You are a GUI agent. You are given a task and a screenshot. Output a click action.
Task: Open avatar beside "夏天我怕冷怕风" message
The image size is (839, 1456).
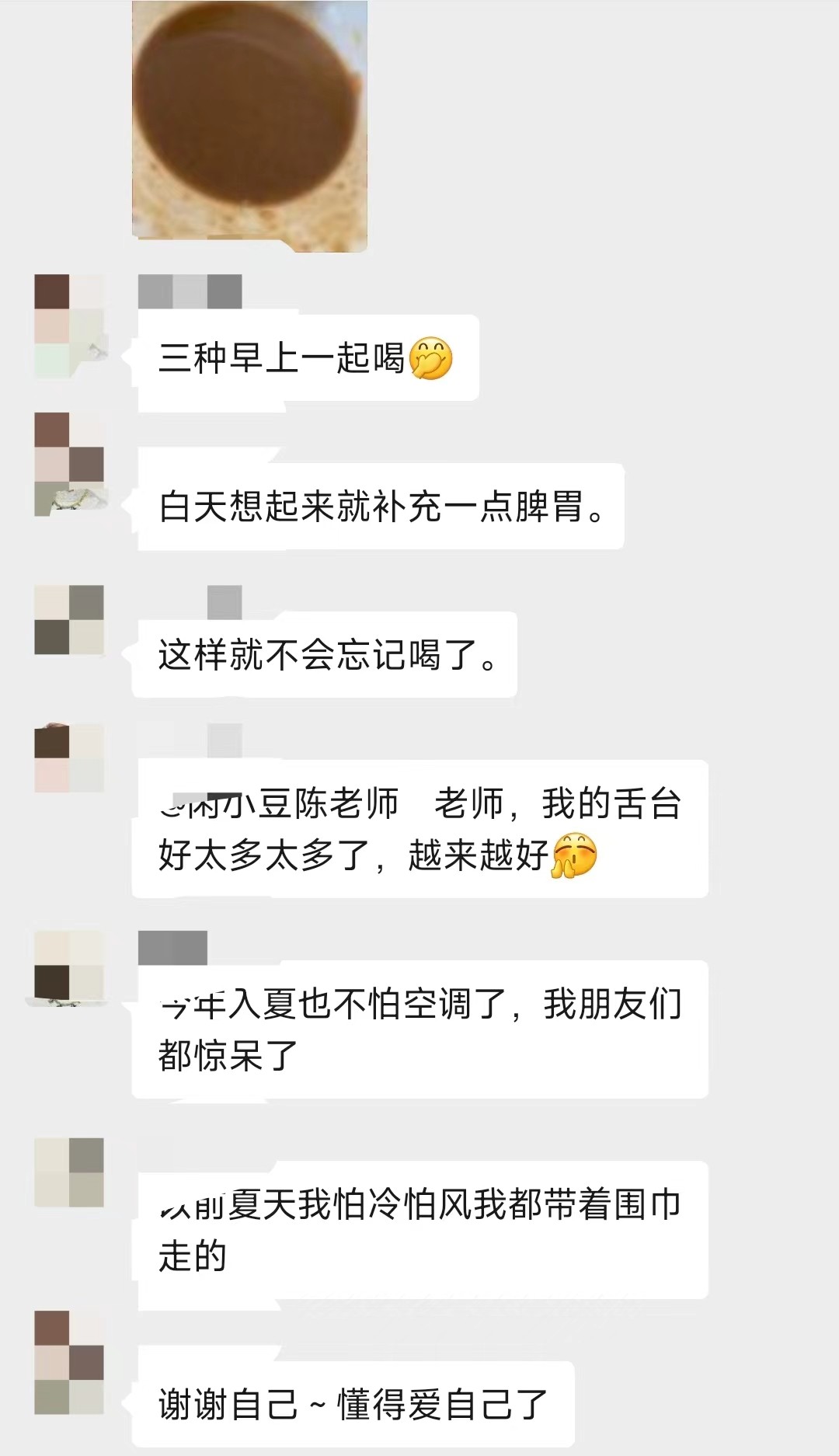click(69, 1172)
